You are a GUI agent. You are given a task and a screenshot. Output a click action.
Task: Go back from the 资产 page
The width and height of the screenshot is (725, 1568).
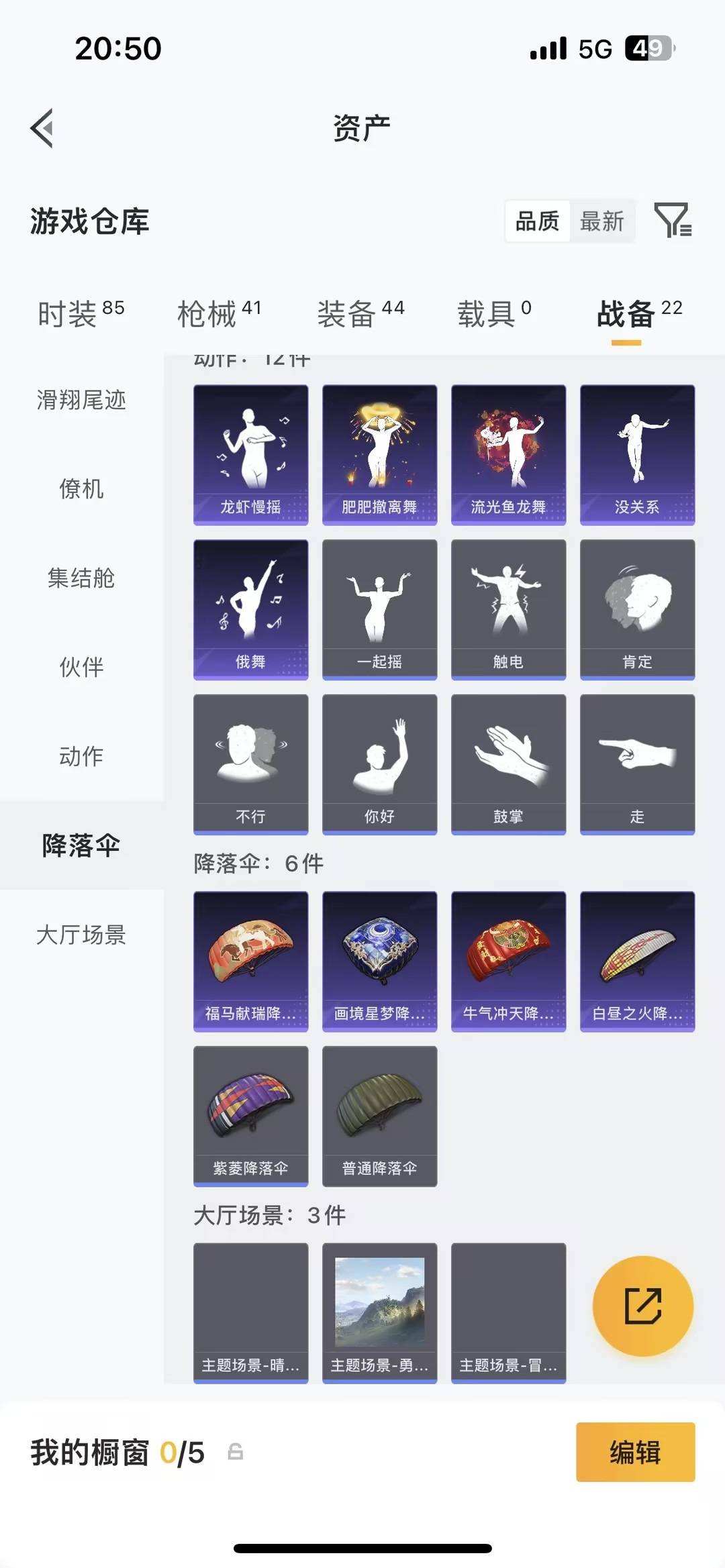coord(42,127)
